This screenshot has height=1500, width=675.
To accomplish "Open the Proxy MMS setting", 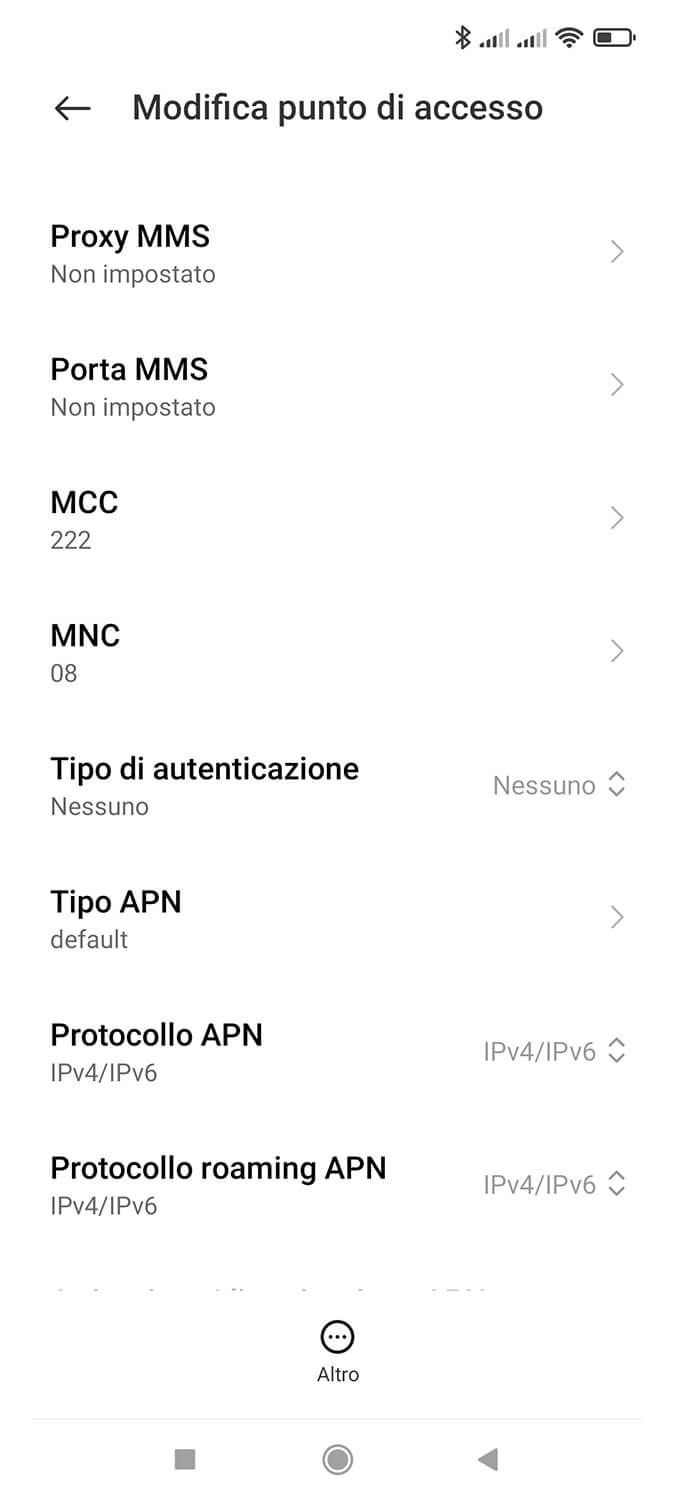I will (x=337, y=253).
